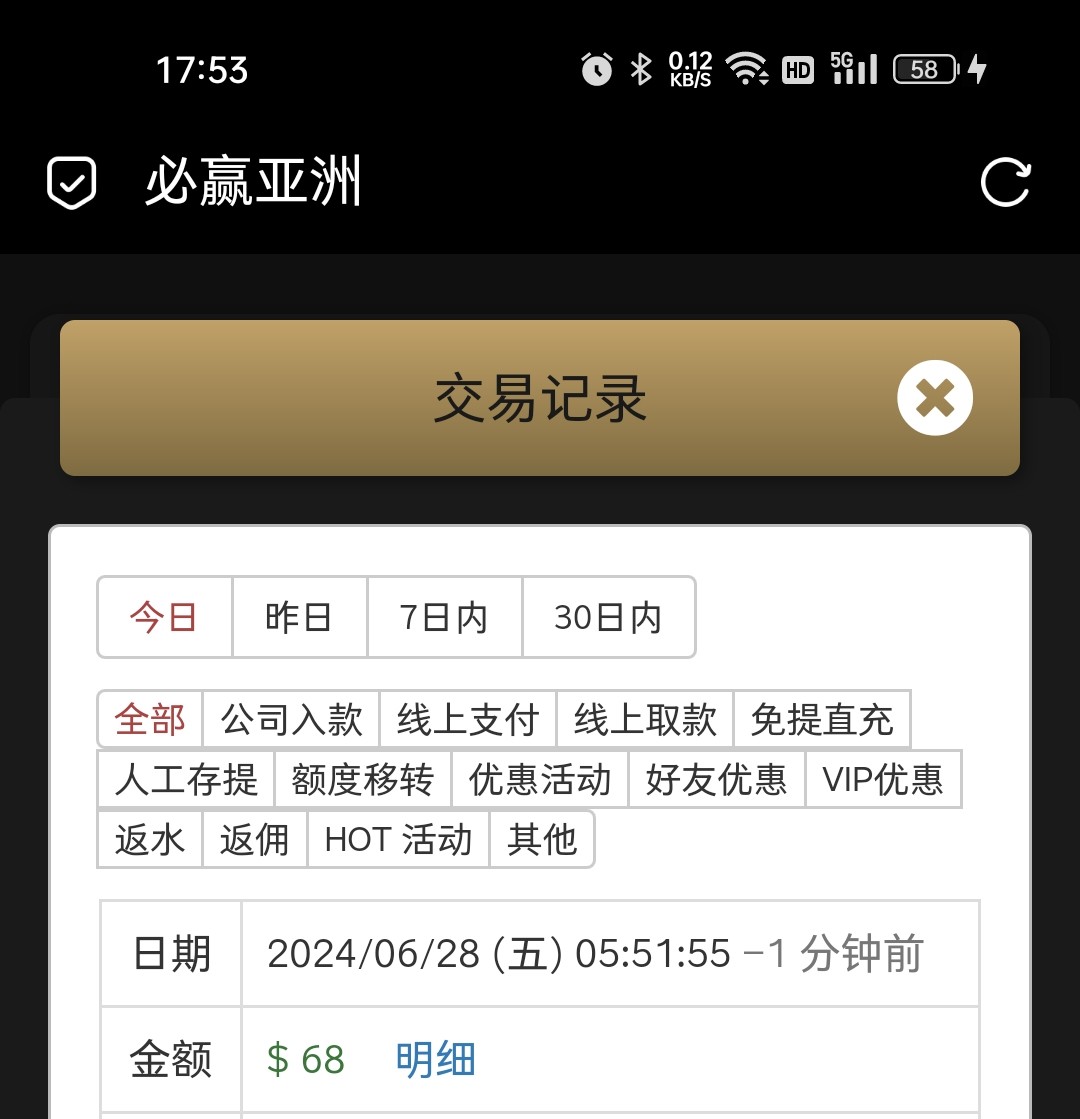Switch to the 昨日 filter
1080x1119 pixels.
click(299, 617)
